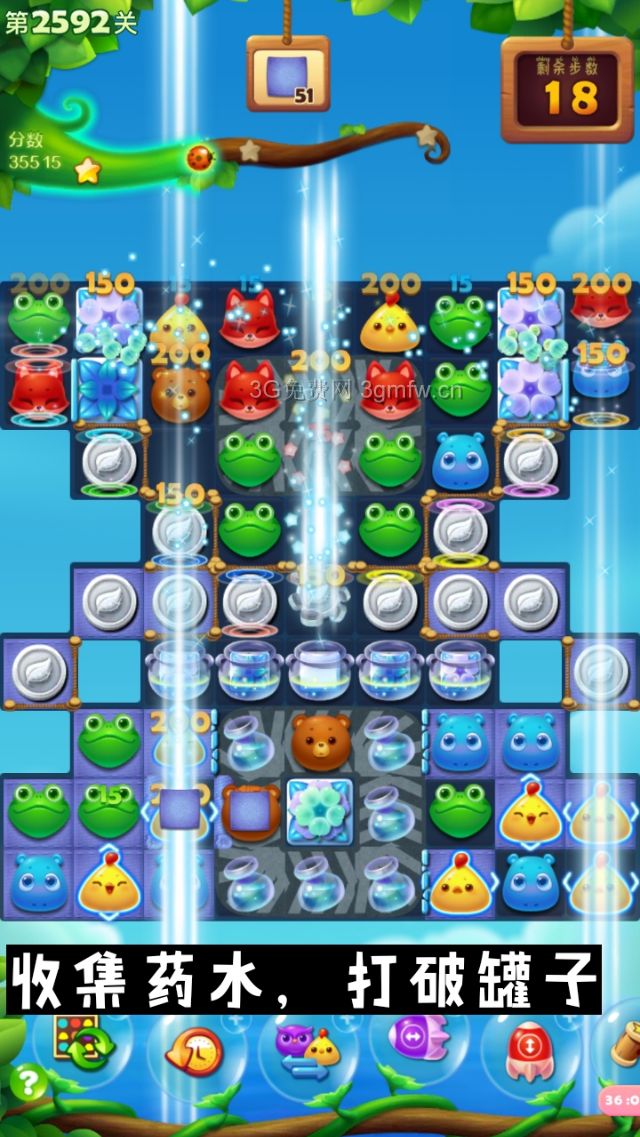Tap the brown bear in the jar area

317,741
